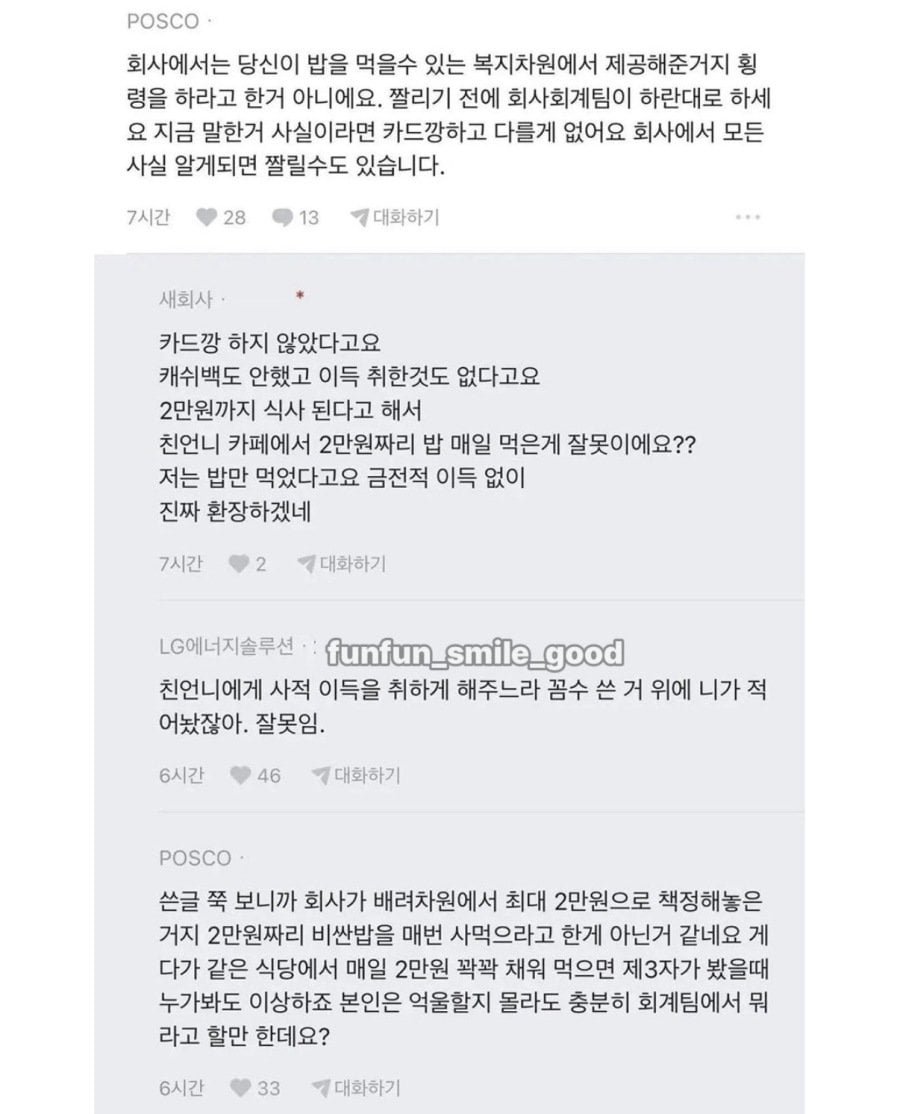Open the 13 replies on the top POSCO comment

click(283, 217)
